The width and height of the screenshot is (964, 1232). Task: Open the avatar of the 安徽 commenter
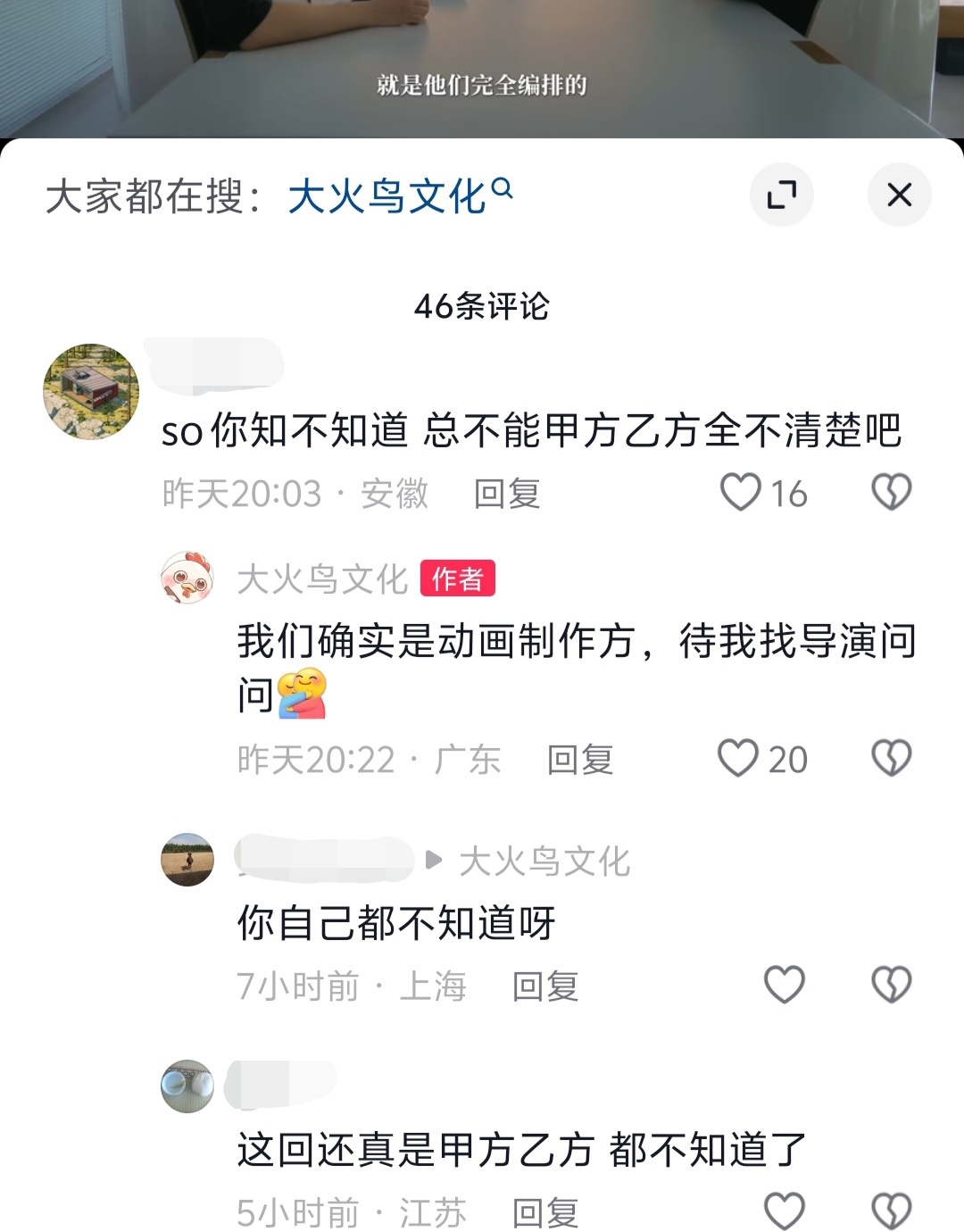pyautogui.click(x=91, y=391)
